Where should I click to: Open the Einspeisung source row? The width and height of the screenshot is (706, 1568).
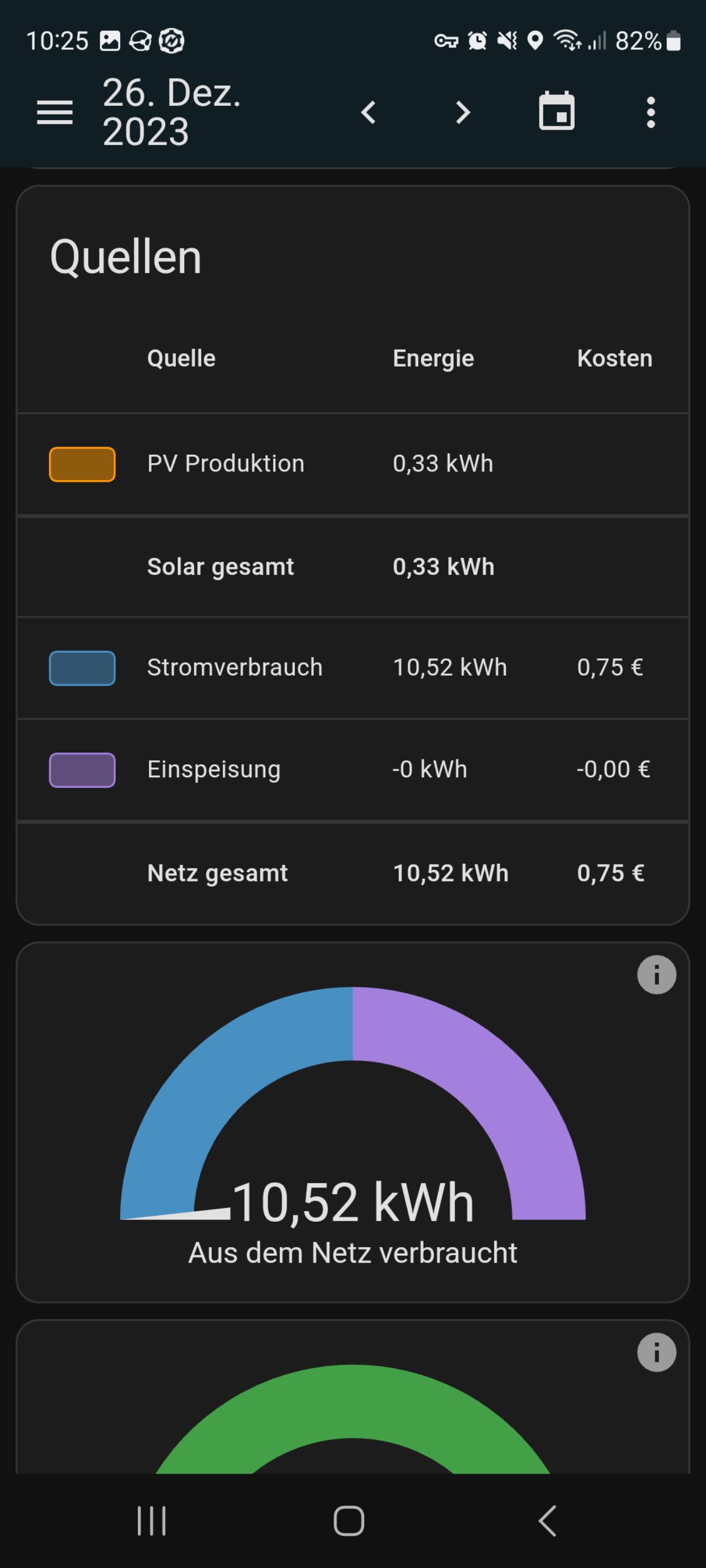[x=352, y=770]
